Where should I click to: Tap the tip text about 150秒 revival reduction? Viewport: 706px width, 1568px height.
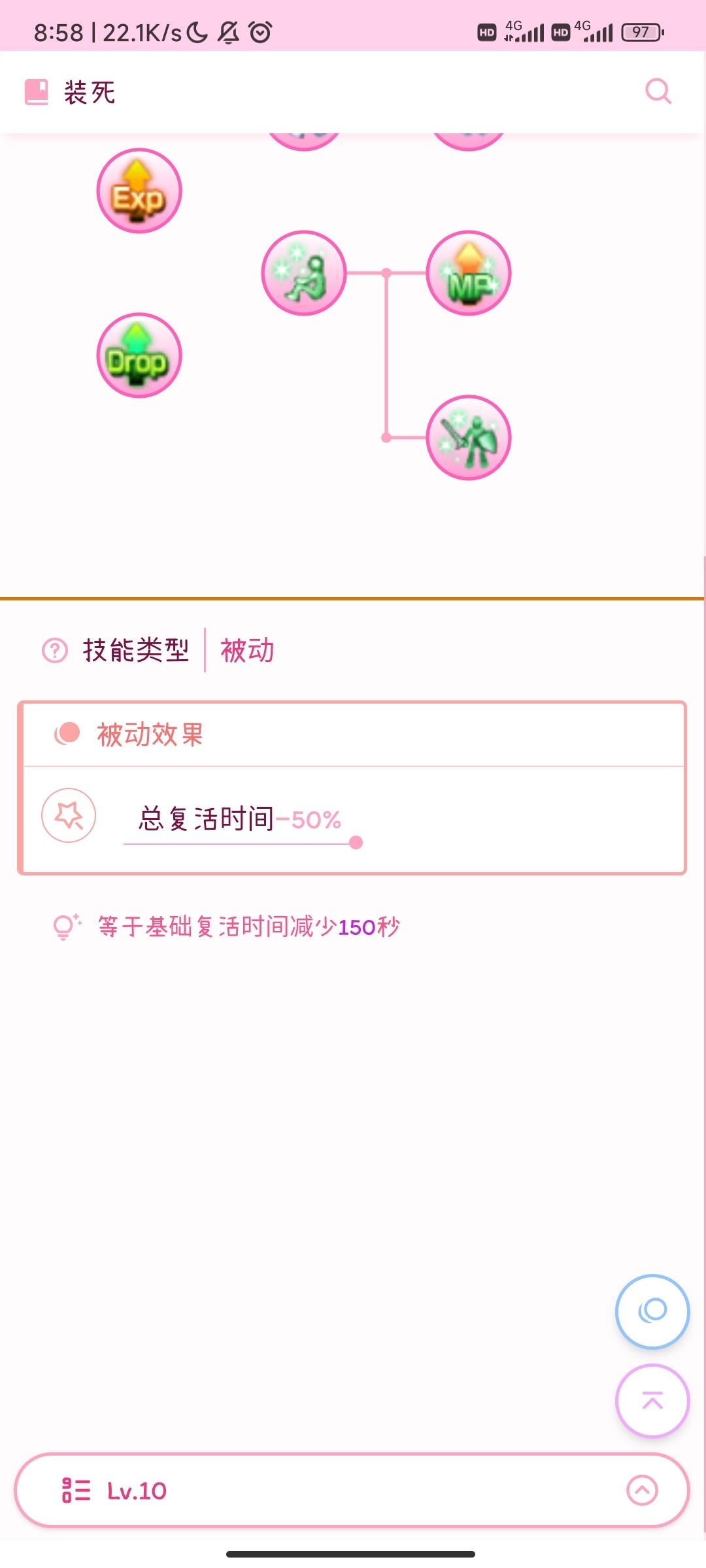[x=248, y=925]
